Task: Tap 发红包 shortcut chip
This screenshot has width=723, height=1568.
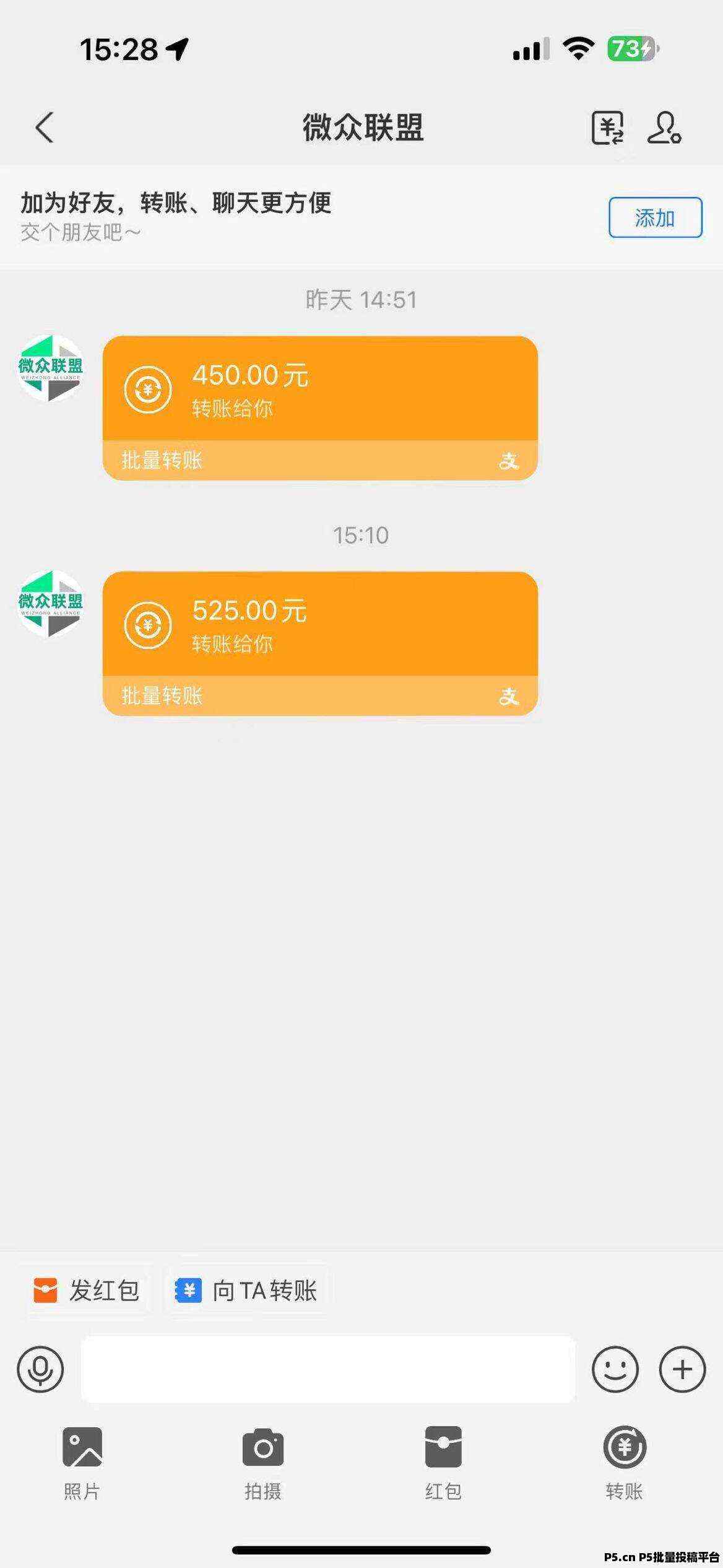Action: coord(87,1291)
